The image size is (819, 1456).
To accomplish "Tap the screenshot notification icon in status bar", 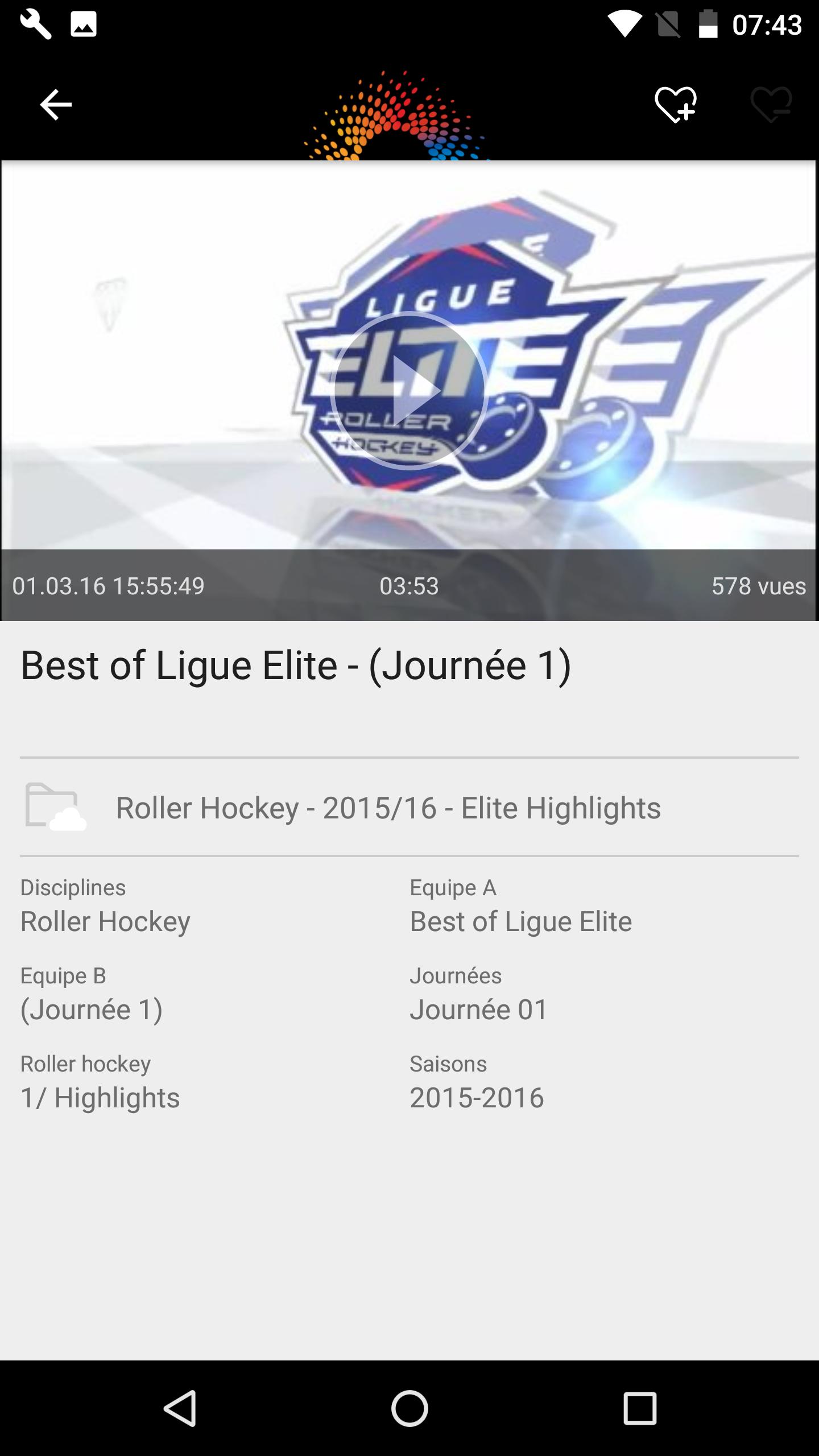I will click(84, 25).
